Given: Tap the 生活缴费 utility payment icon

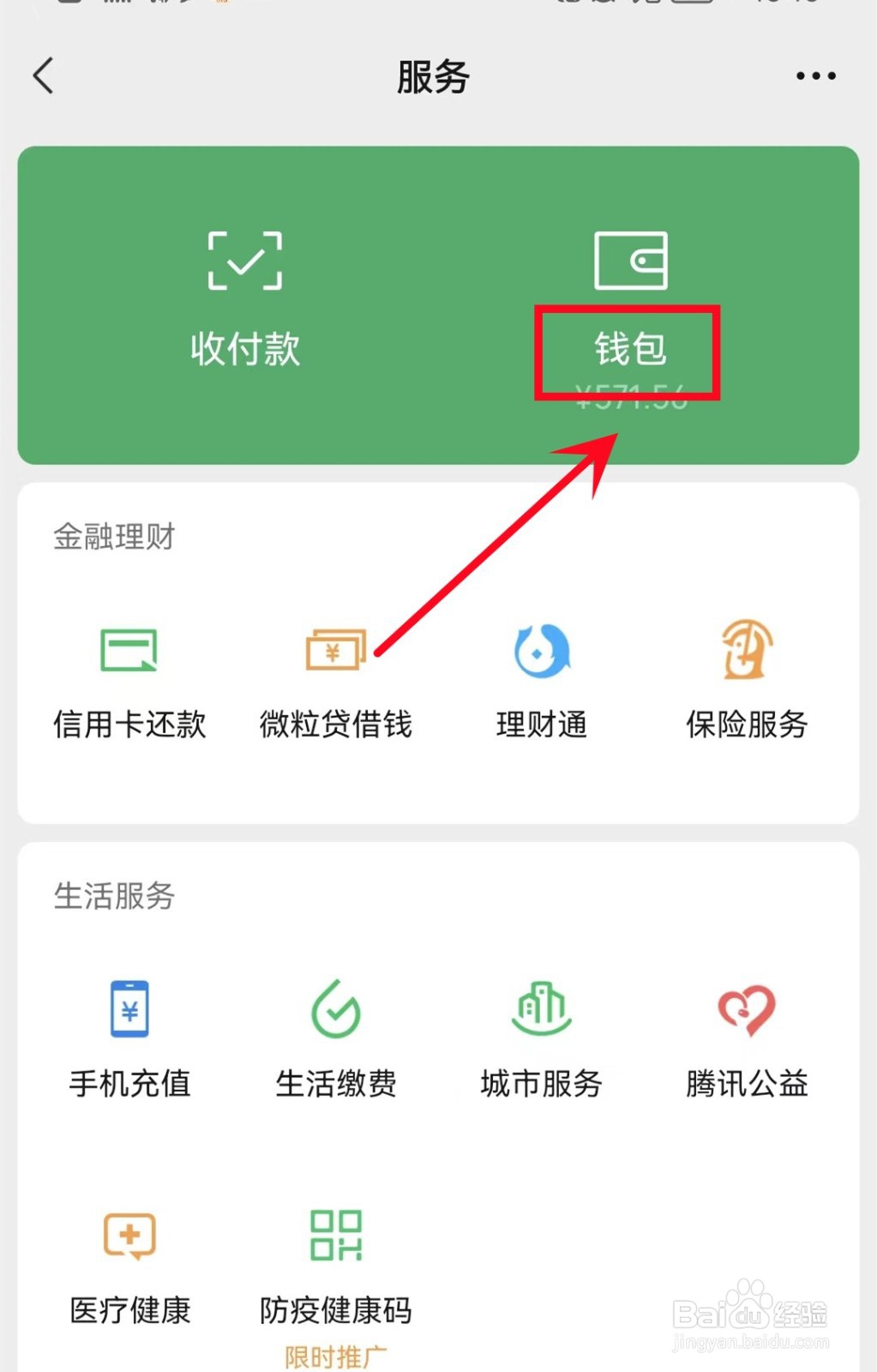Looking at the screenshot, I should pyautogui.click(x=335, y=1038).
